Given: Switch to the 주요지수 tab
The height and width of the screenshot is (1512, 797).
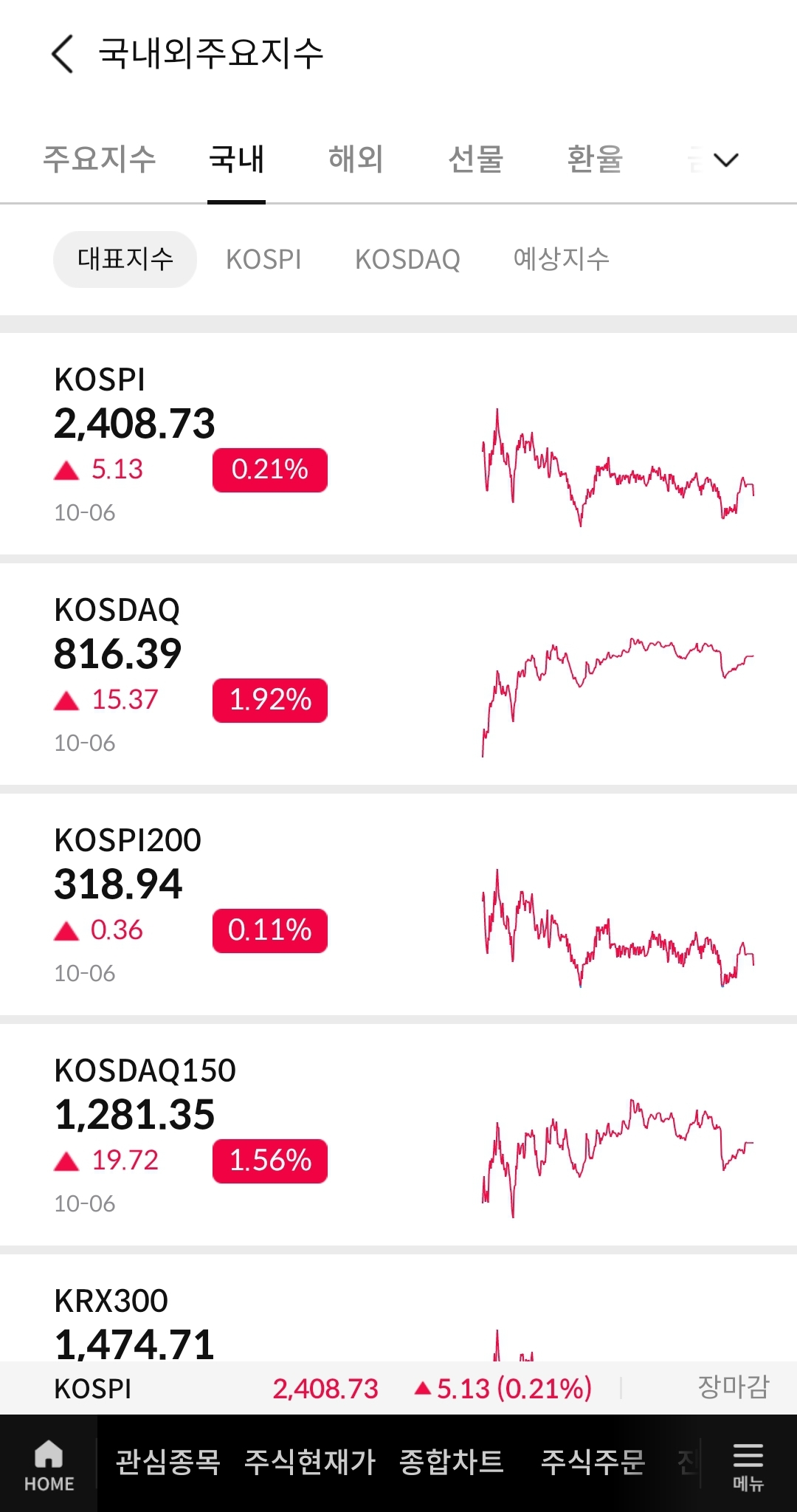Looking at the screenshot, I should pyautogui.click(x=100, y=159).
